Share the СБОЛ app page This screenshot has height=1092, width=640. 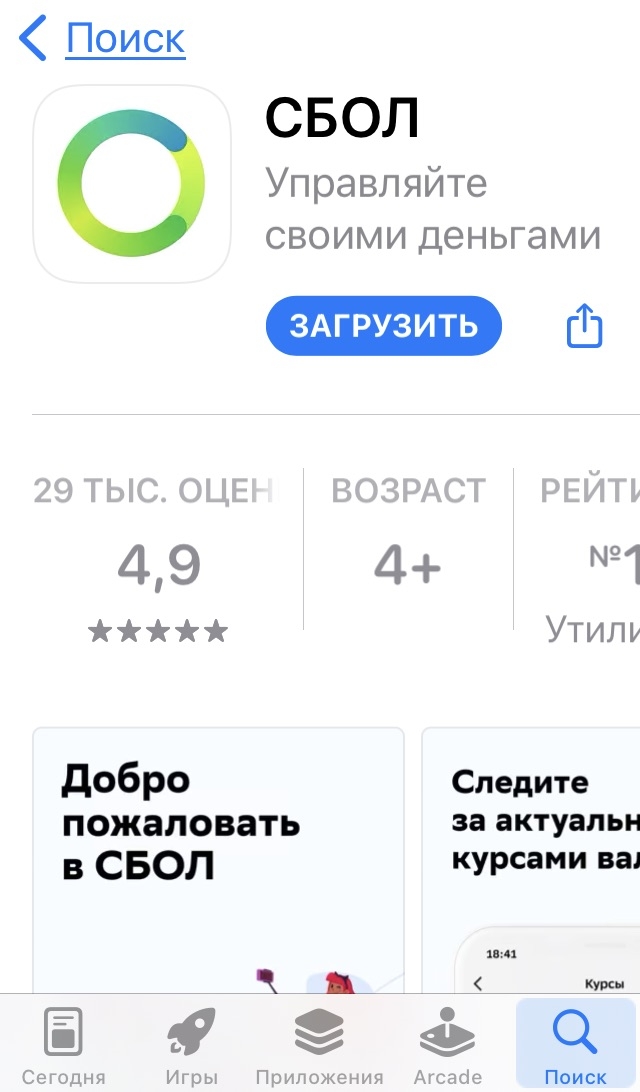584,325
